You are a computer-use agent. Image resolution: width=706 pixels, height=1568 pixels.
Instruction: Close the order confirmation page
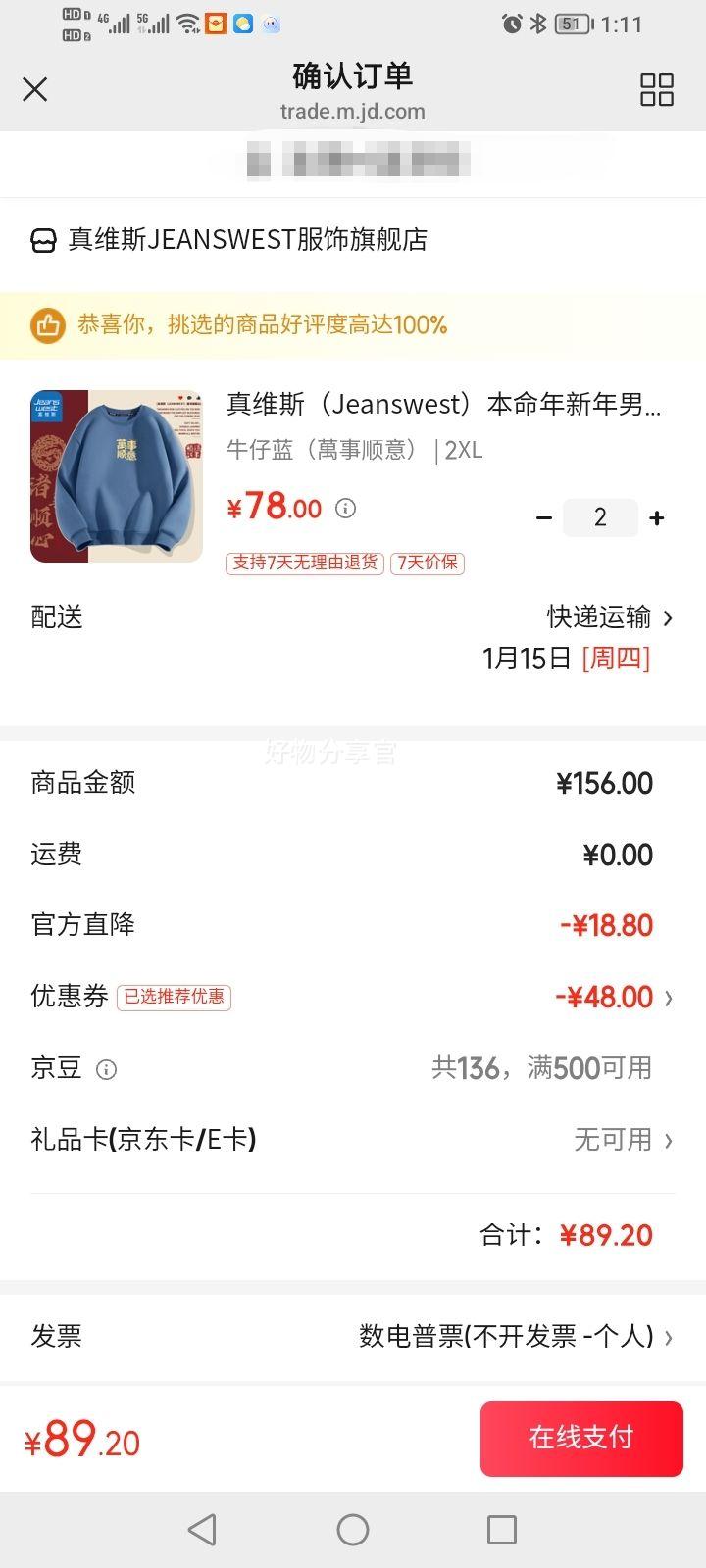point(35,90)
